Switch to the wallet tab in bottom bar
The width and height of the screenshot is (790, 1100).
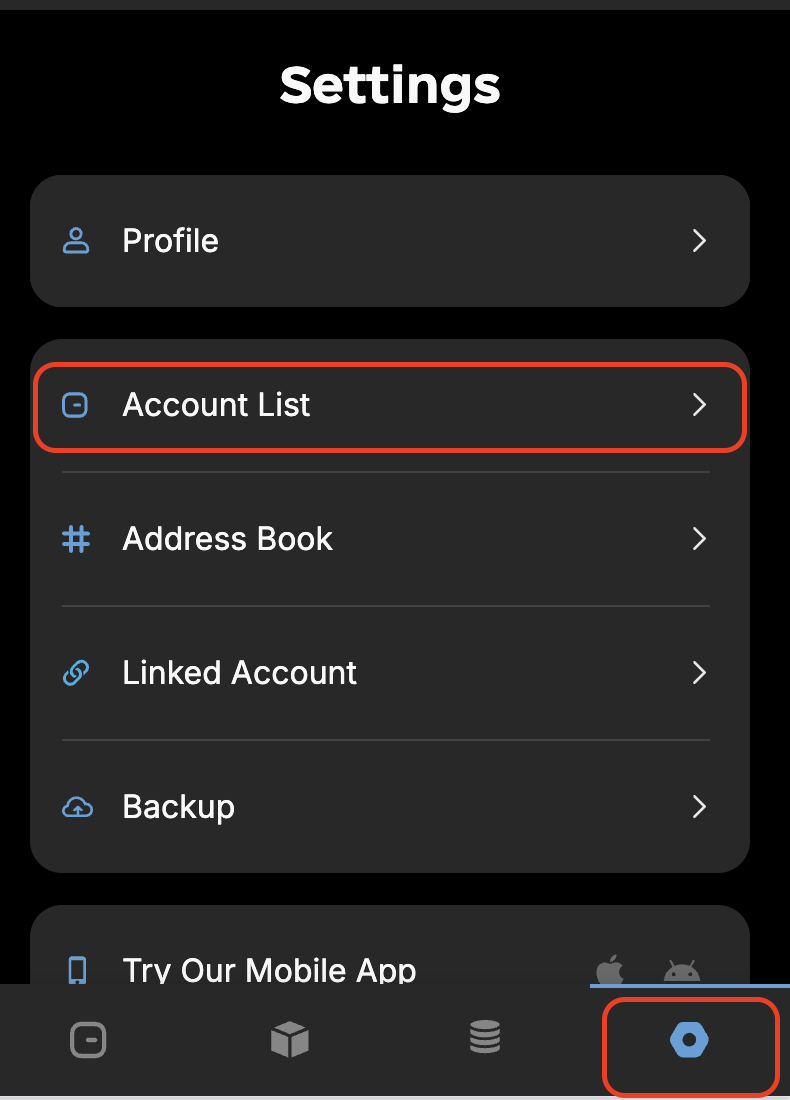click(89, 1041)
